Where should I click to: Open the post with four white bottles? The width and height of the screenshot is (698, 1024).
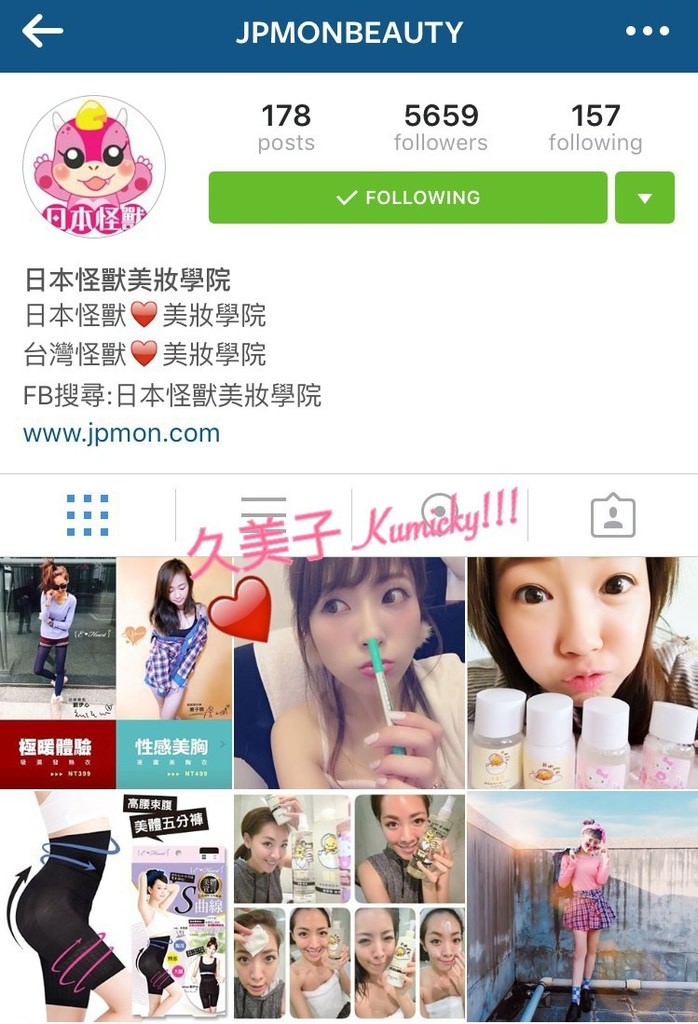pyautogui.click(x=582, y=672)
